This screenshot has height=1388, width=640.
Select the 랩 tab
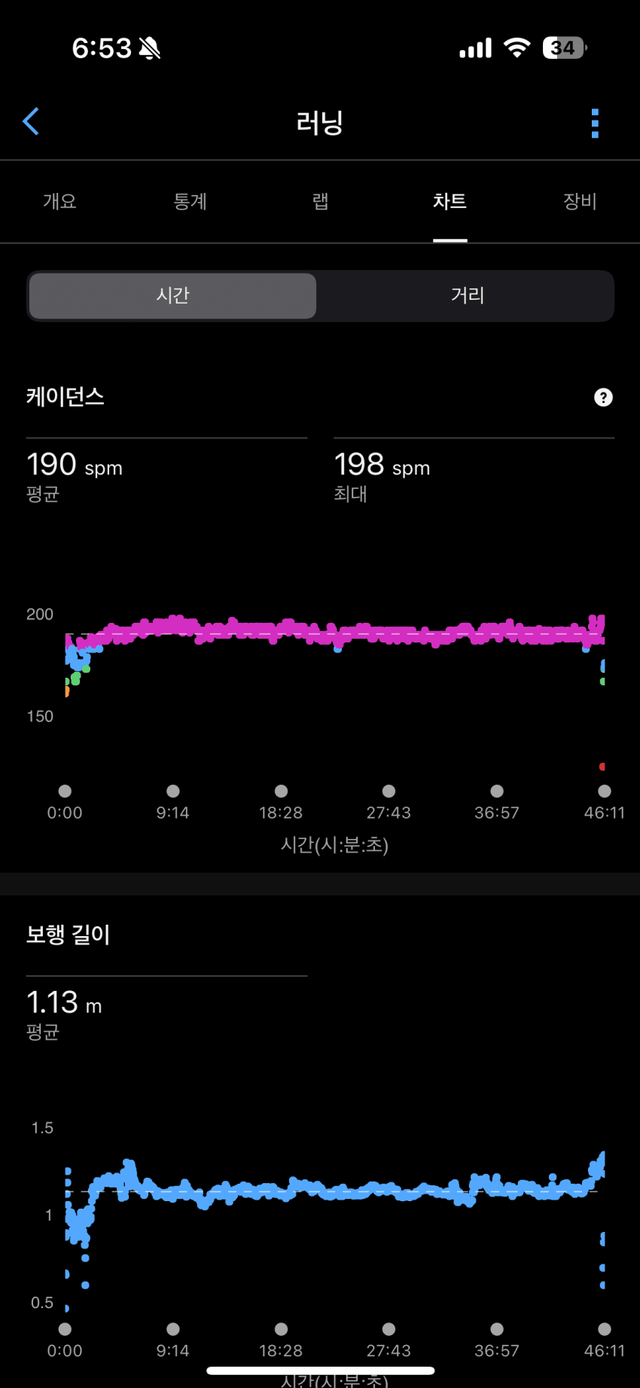click(x=320, y=201)
